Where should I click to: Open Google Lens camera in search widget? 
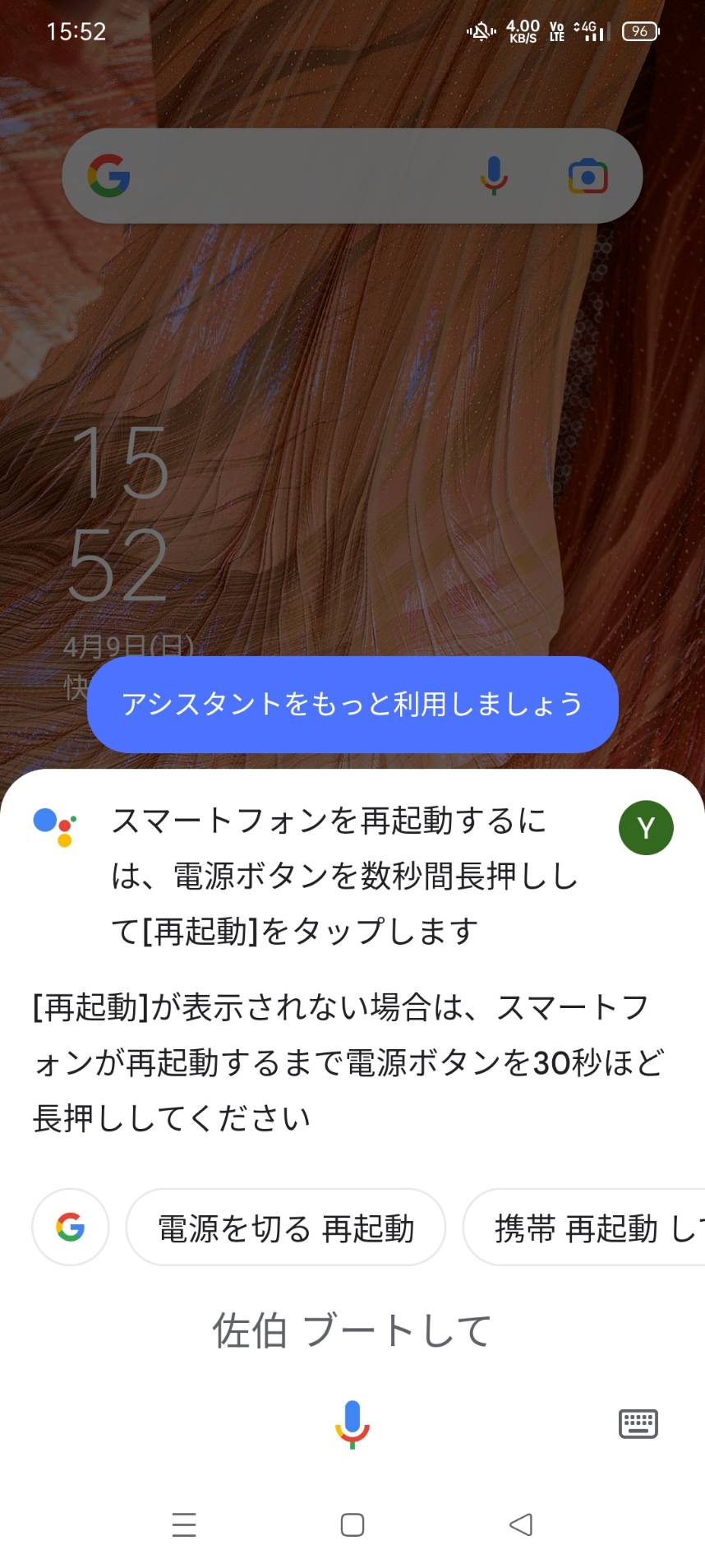[x=587, y=177]
